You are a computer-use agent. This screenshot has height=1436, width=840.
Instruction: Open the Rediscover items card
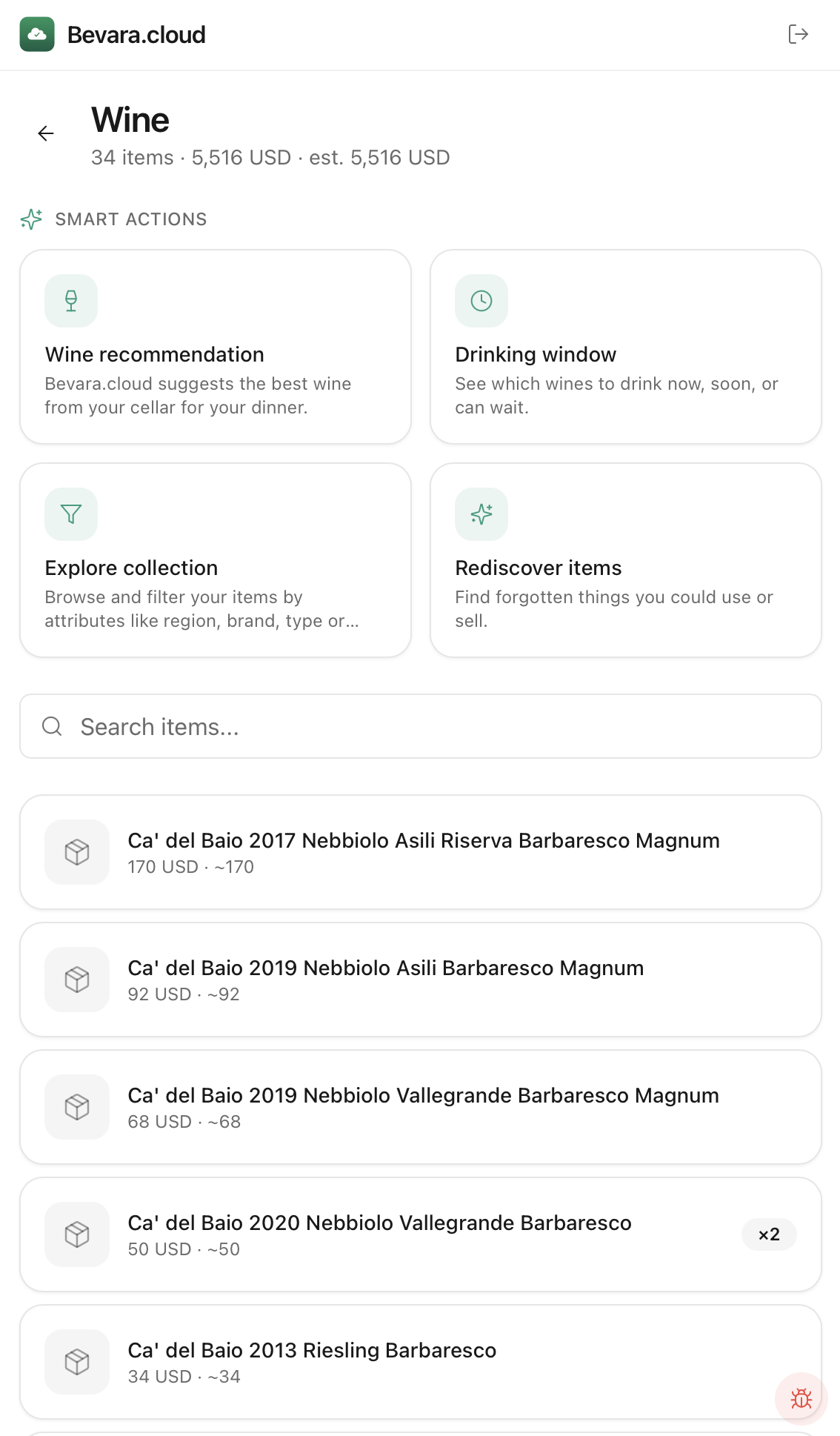(625, 560)
